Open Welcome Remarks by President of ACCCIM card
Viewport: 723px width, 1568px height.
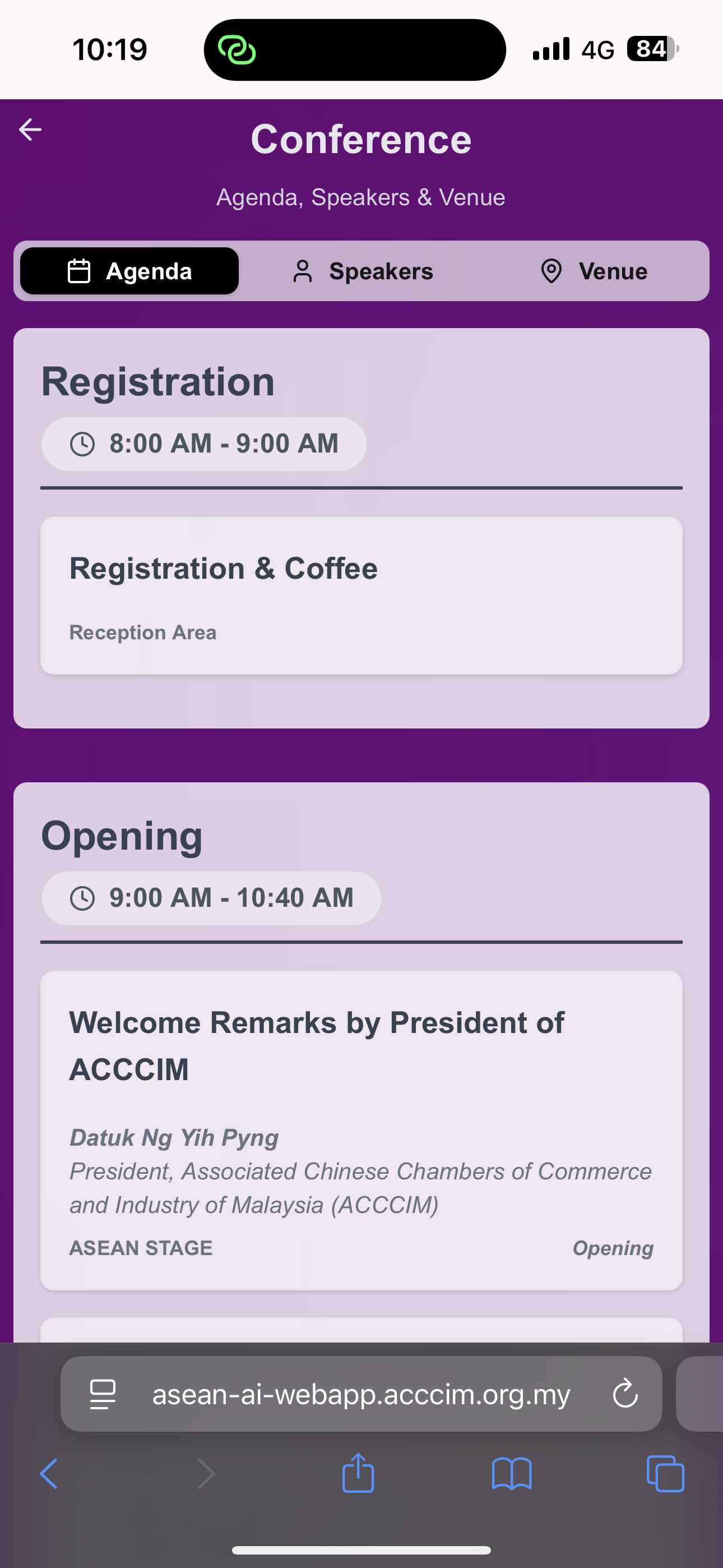coord(361,1130)
